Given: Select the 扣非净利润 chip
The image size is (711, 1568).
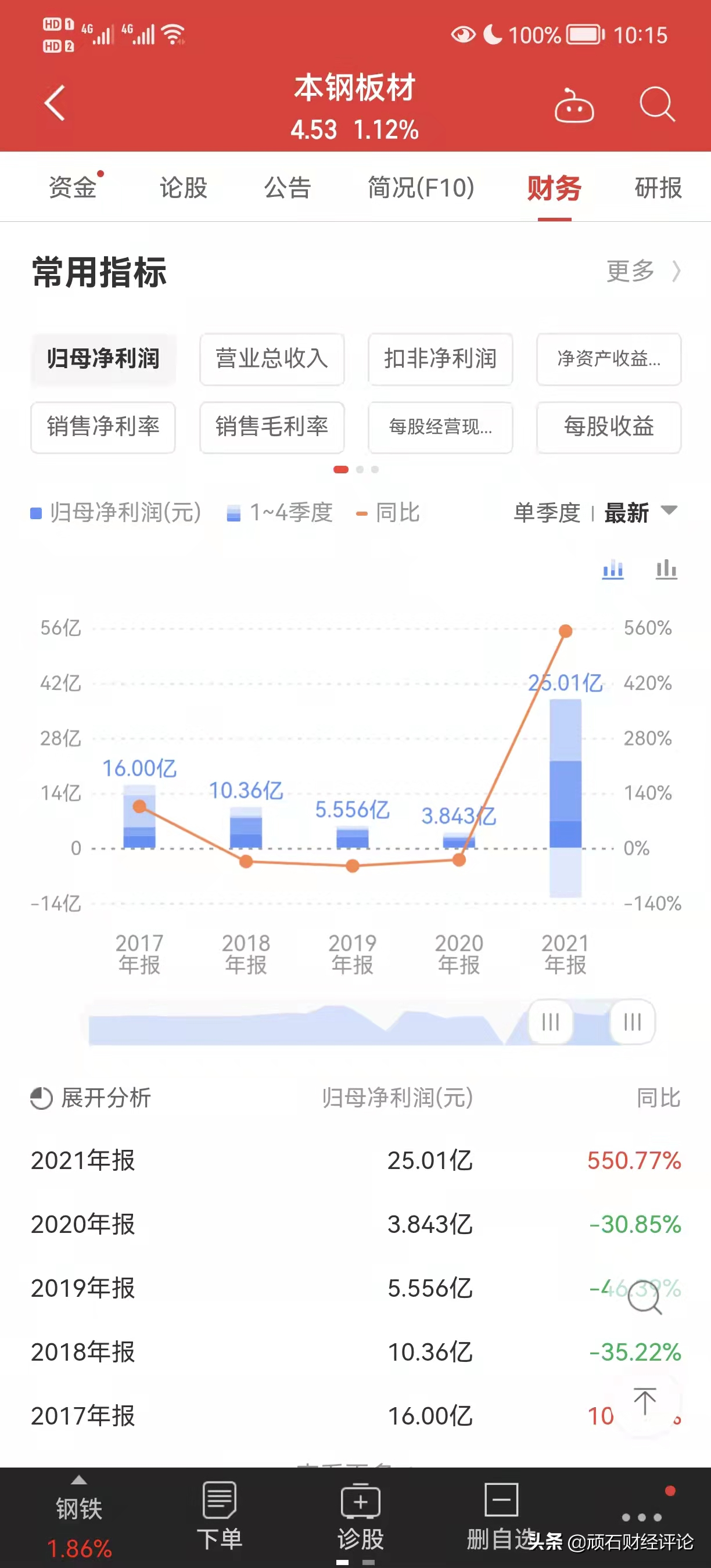Looking at the screenshot, I should point(440,358).
